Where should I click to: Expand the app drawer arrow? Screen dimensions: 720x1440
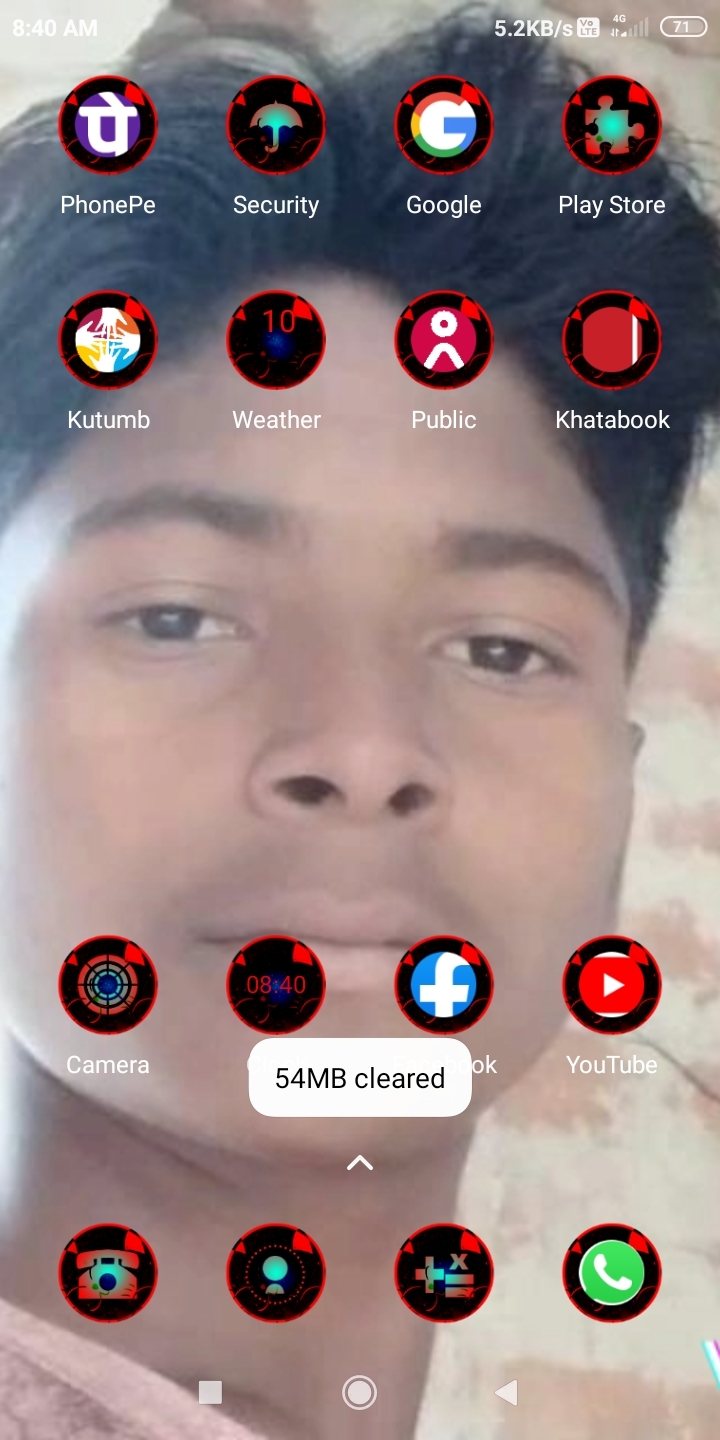coord(360,1163)
